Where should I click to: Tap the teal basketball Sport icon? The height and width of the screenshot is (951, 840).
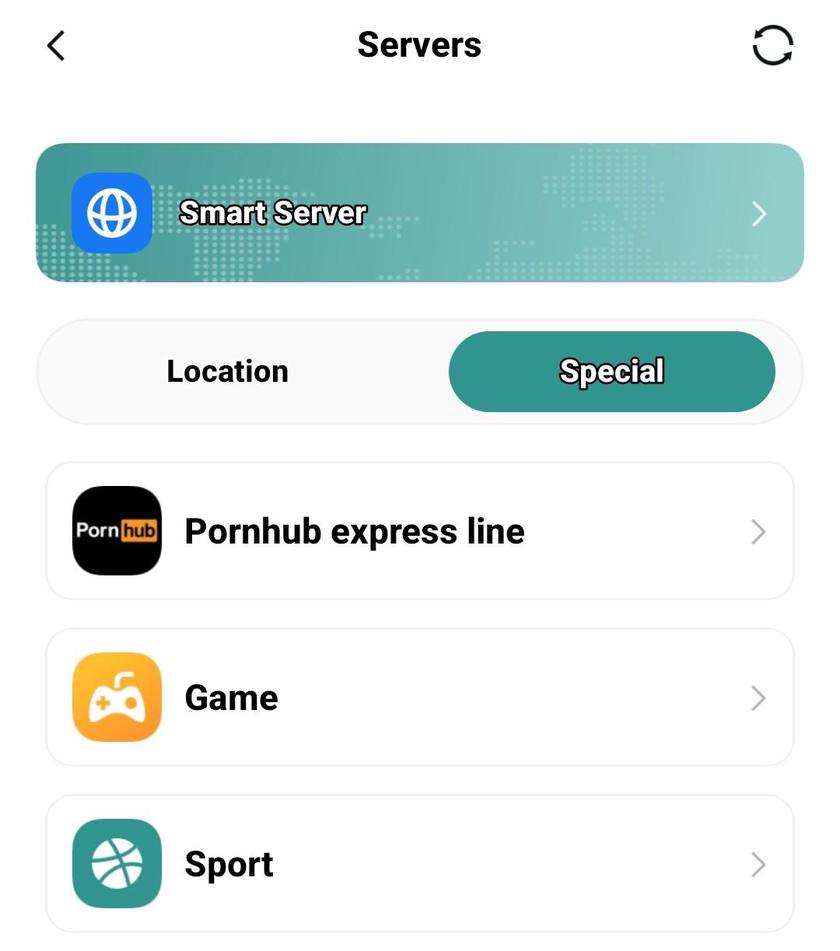pos(116,863)
